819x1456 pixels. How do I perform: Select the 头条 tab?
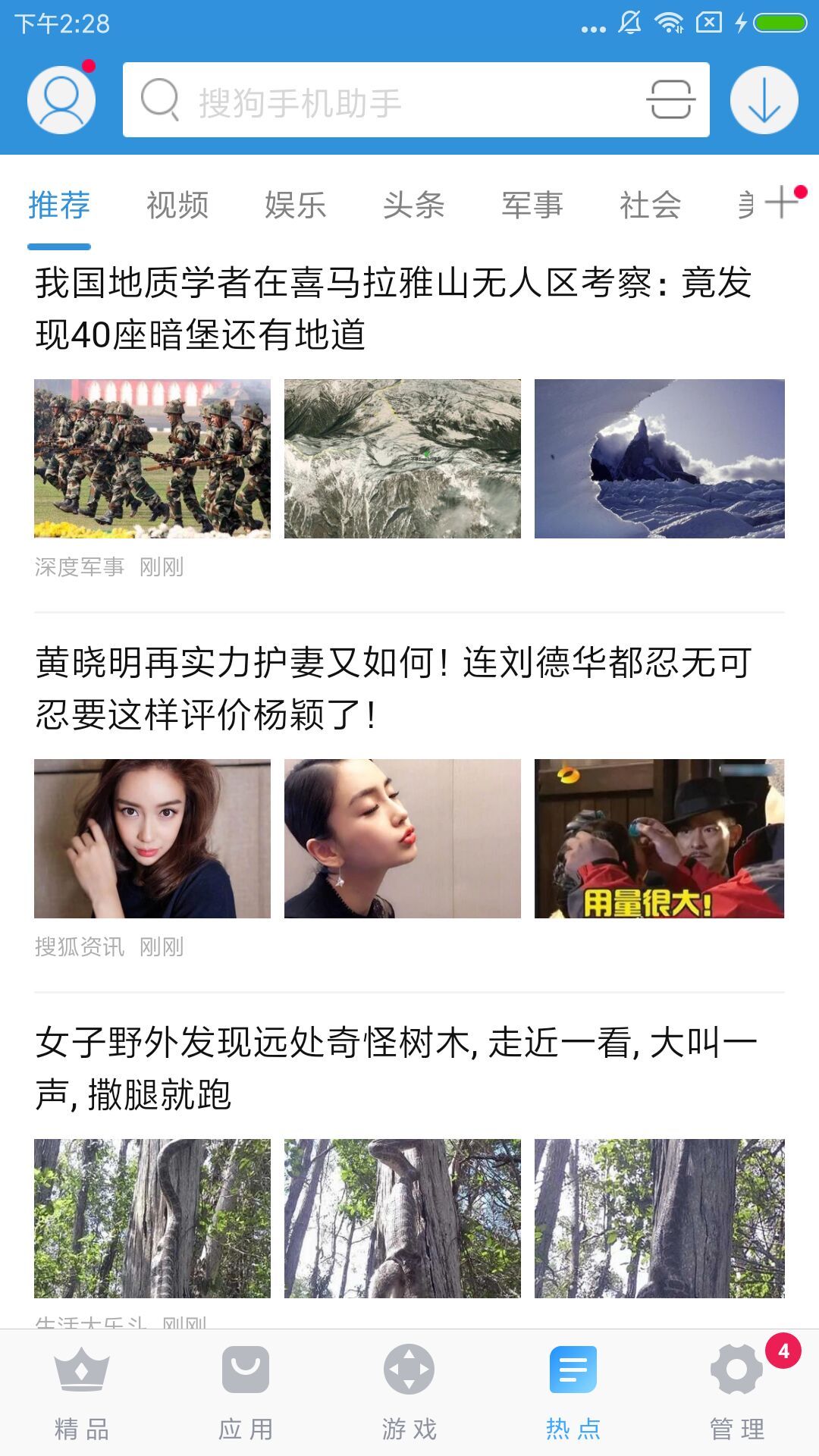point(414,205)
